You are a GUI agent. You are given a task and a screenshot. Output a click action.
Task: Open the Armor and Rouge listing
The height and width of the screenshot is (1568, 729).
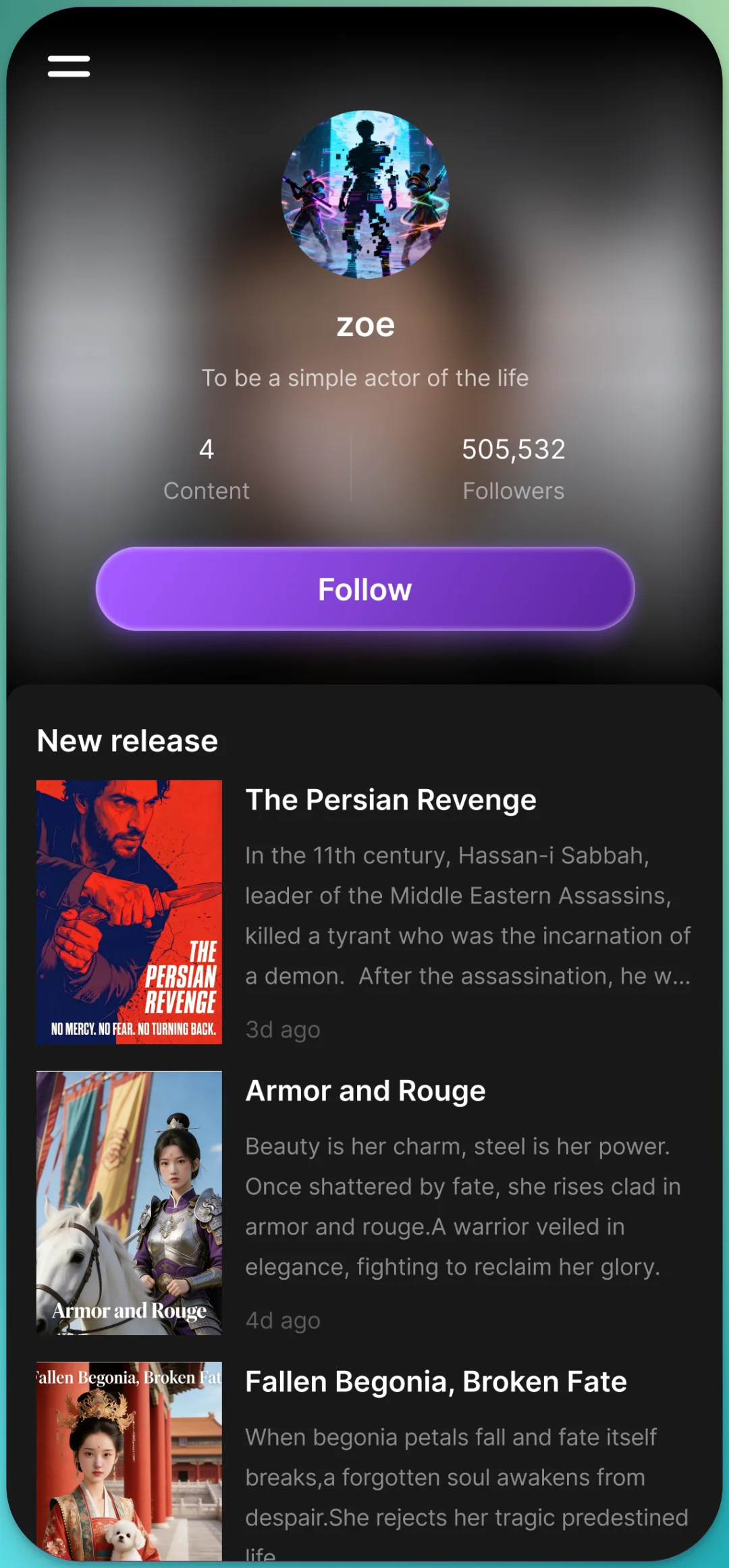click(365, 1091)
